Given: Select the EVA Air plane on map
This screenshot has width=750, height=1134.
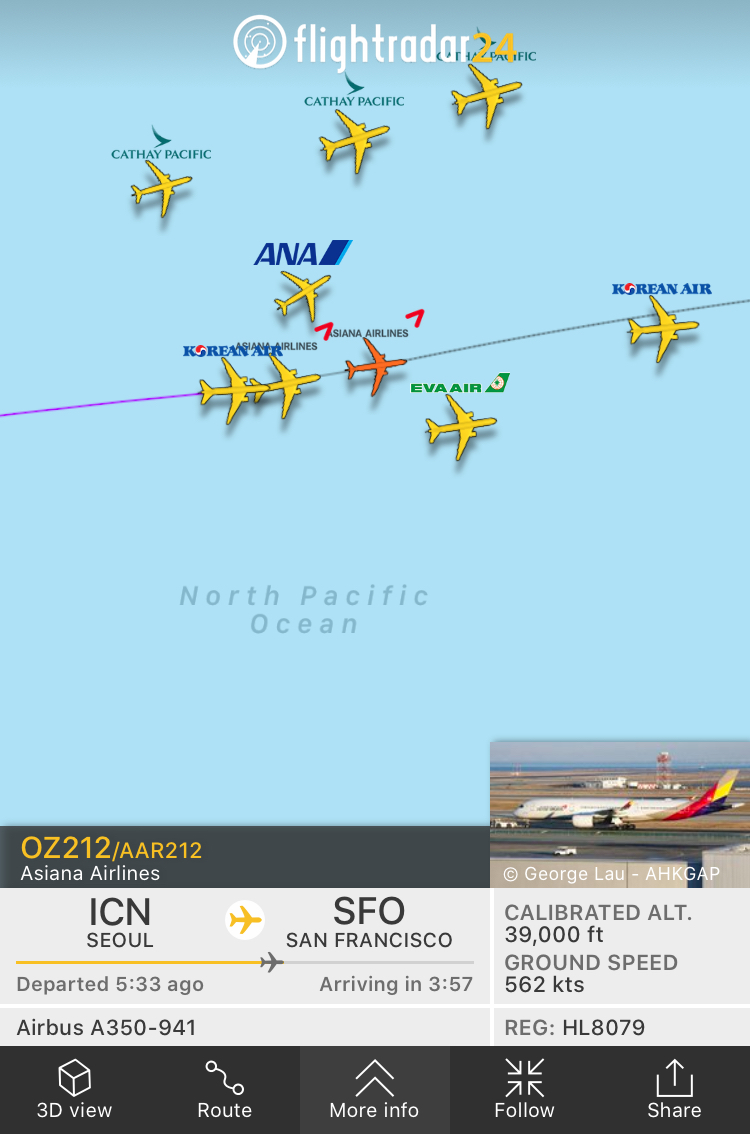Looking at the screenshot, I should coord(460,426).
